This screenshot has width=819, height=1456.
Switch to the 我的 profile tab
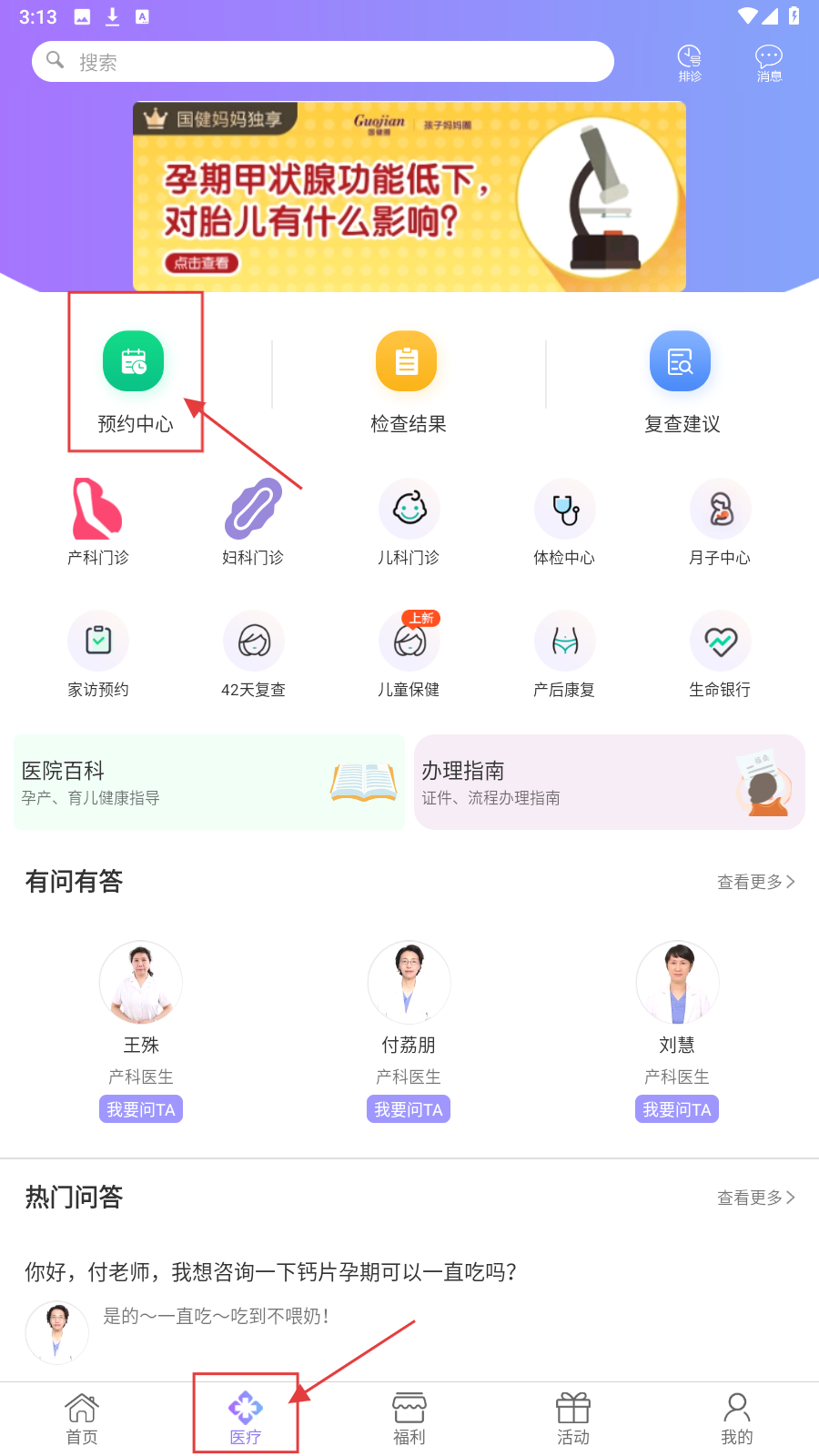(736, 1419)
